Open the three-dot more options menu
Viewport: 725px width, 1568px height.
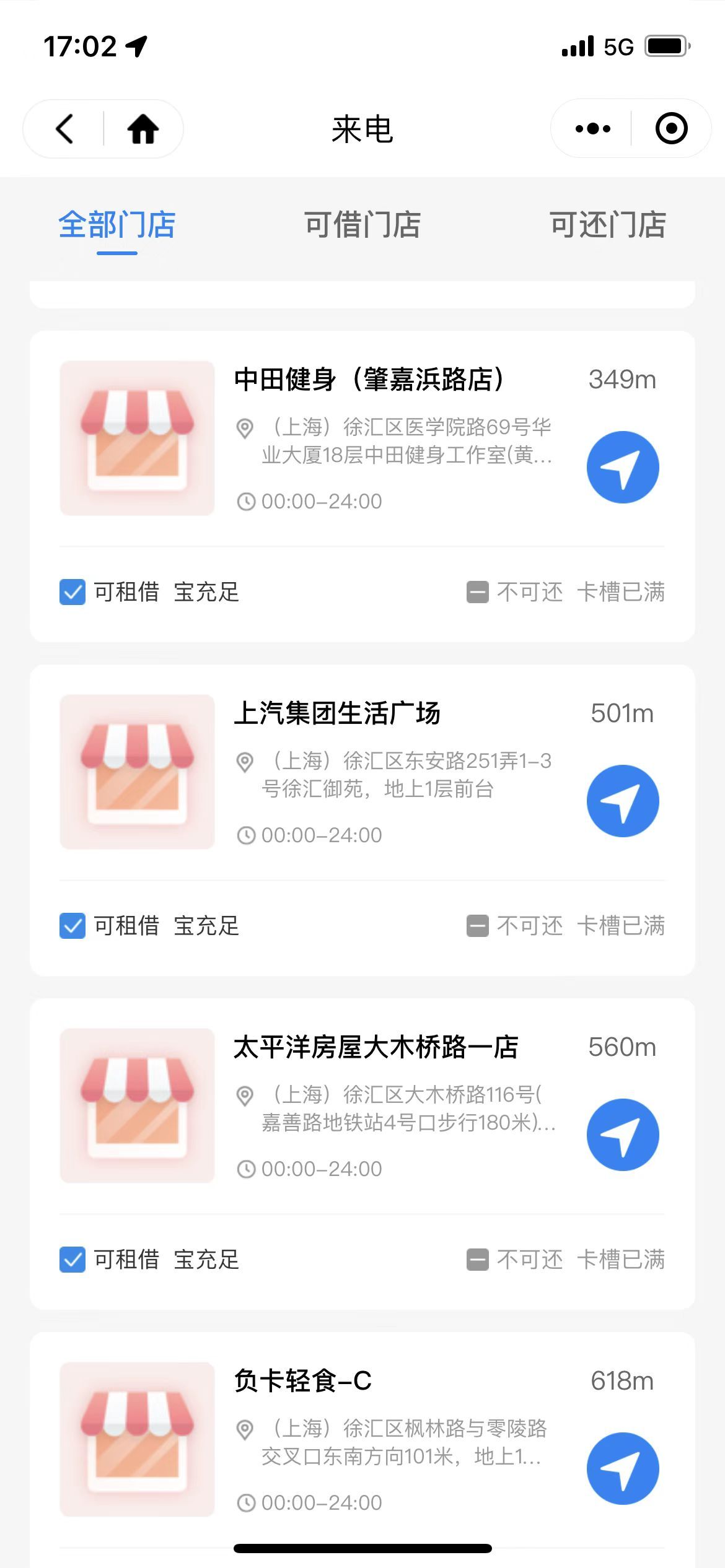coord(592,129)
